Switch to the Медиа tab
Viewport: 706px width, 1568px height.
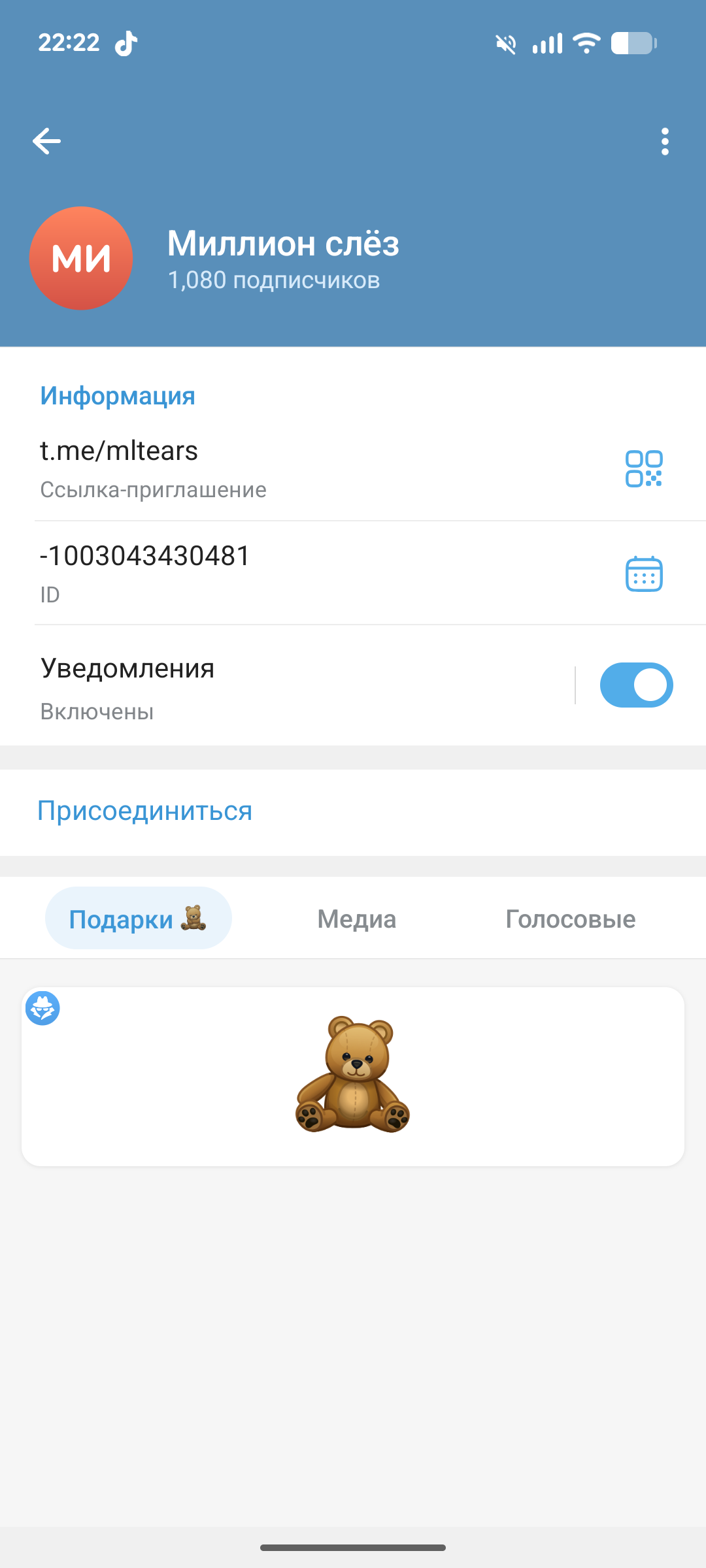[357, 919]
